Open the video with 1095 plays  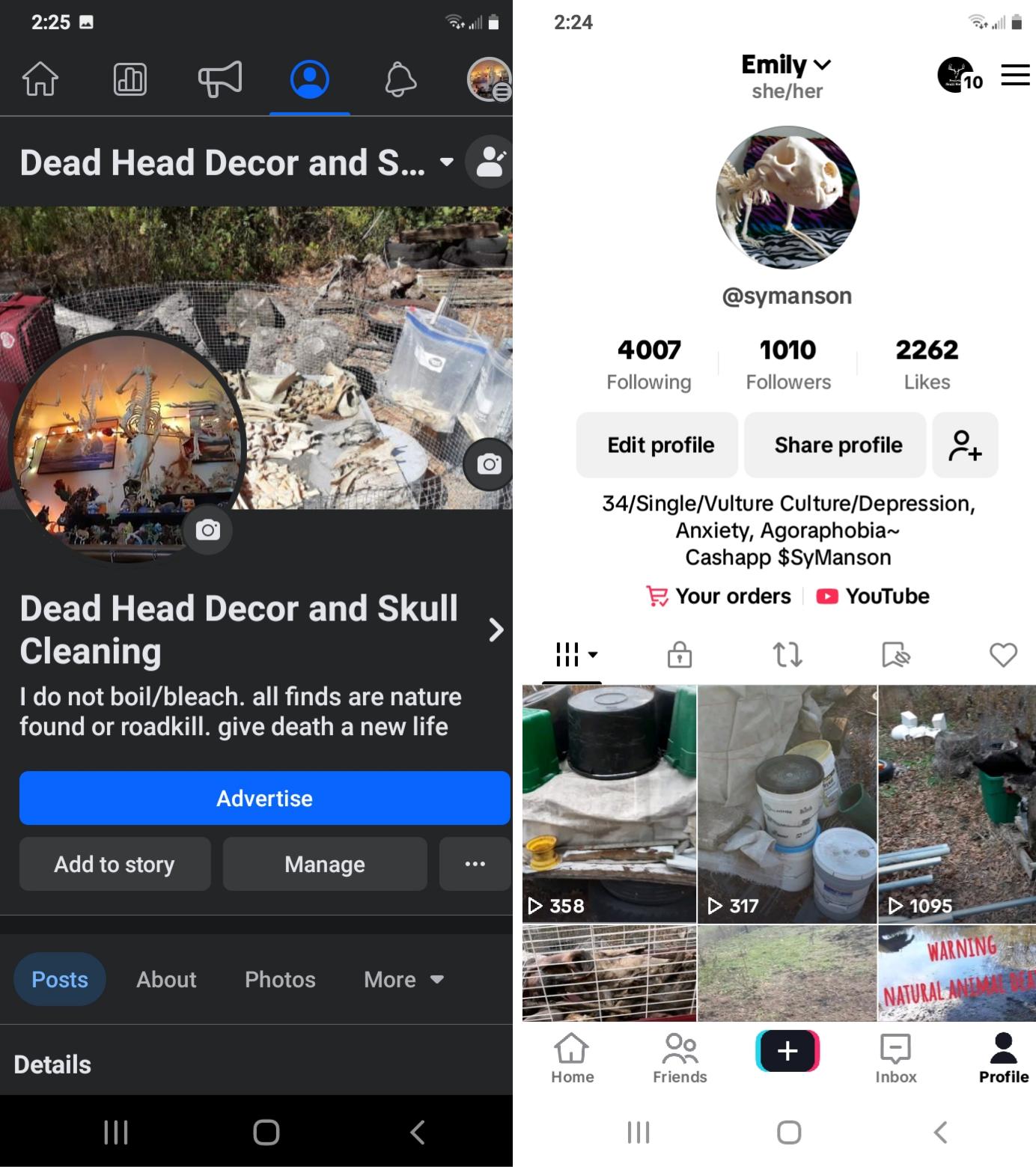(x=957, y=803)
